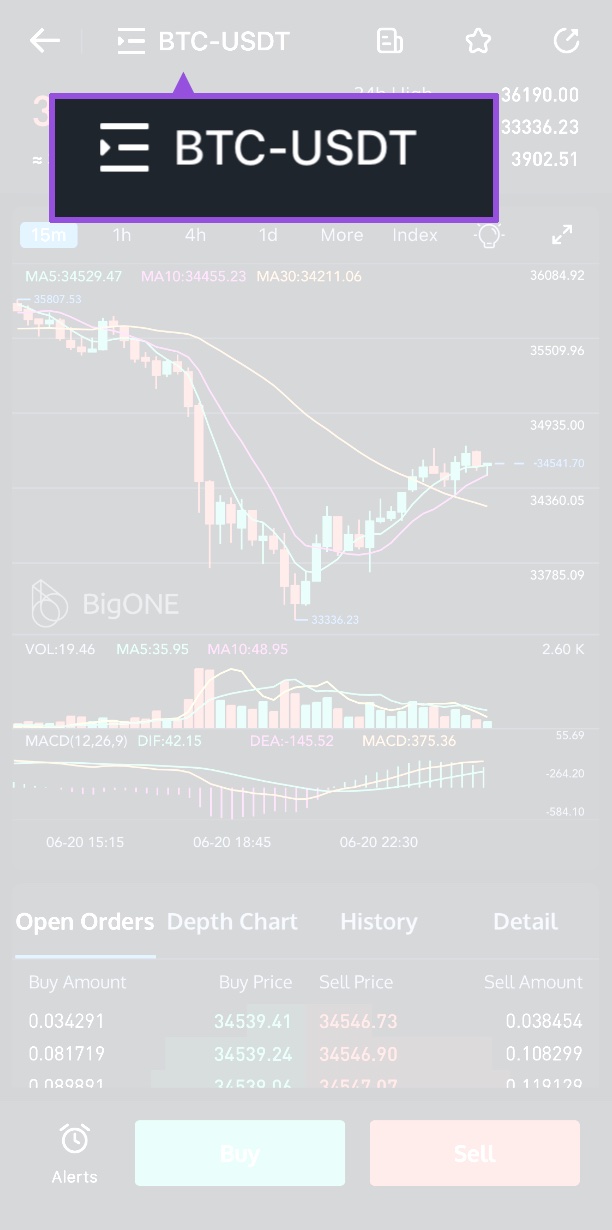Go back with the arrow icon
Viewport: 612px width, 1230px height.
click(45, 41)
